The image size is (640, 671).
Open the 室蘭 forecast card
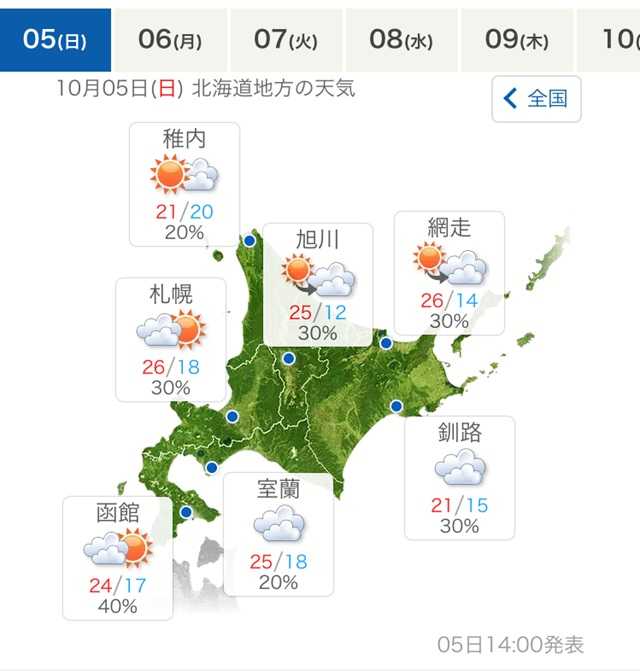278,534
